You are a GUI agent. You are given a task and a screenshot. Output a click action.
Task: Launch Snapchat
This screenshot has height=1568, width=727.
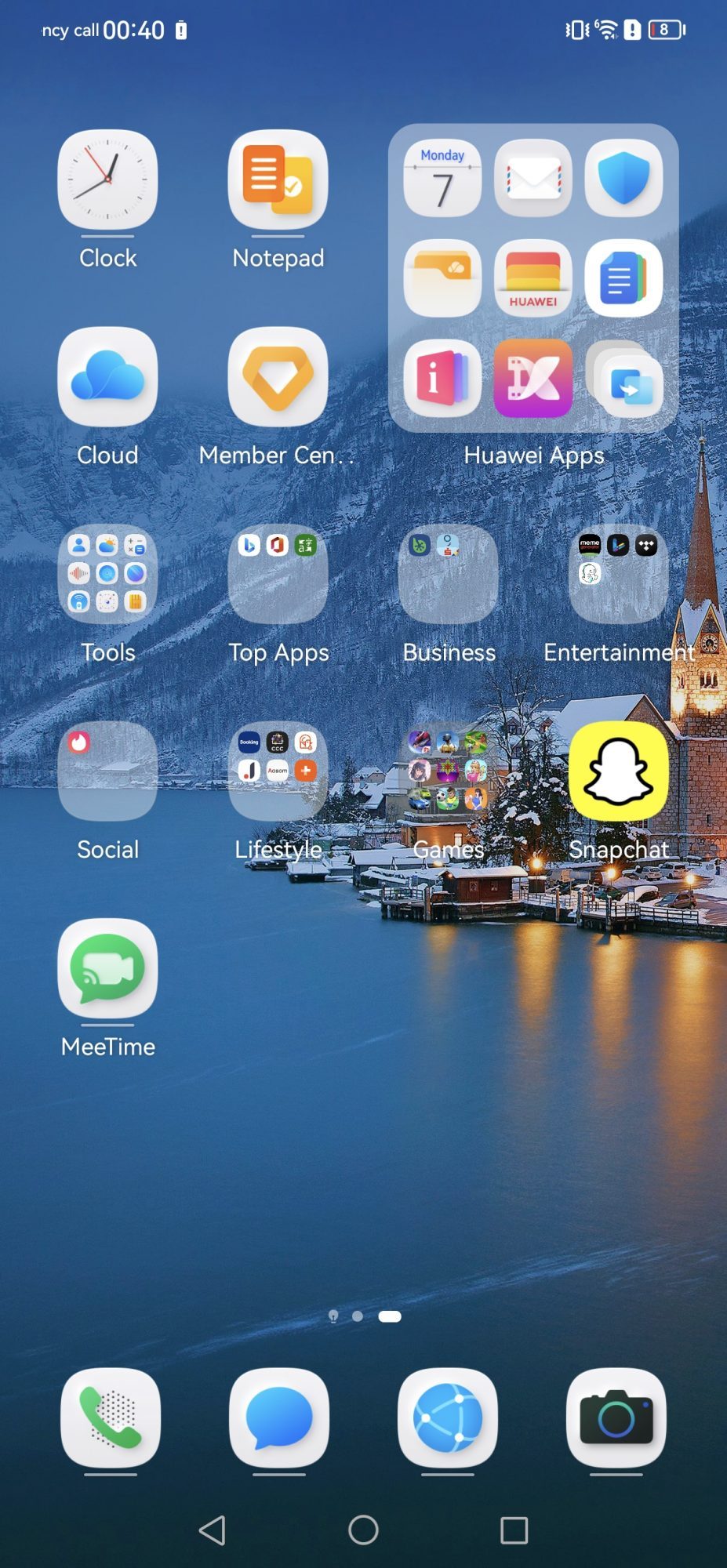pos(618,771)
